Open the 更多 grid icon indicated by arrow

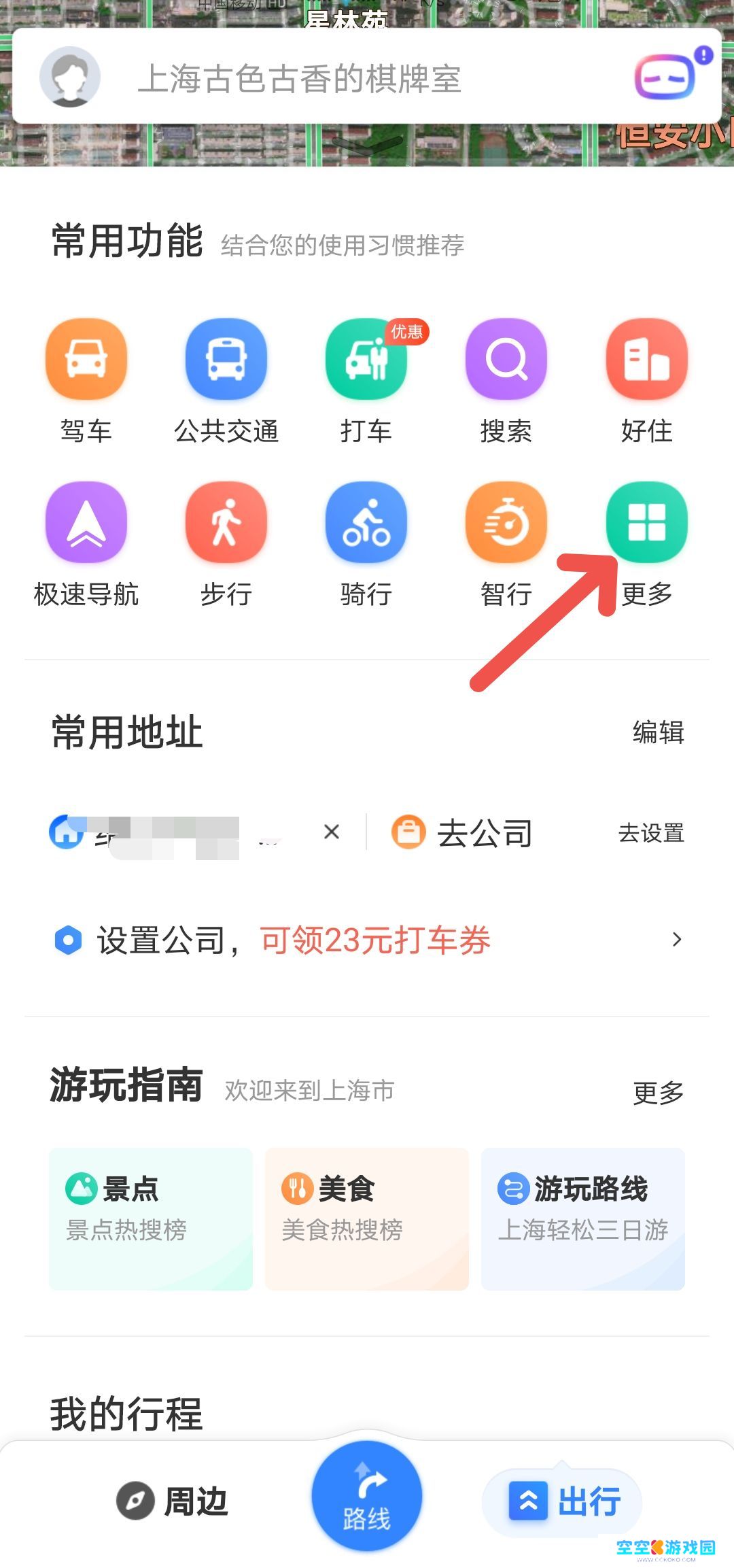click(646, 524)
